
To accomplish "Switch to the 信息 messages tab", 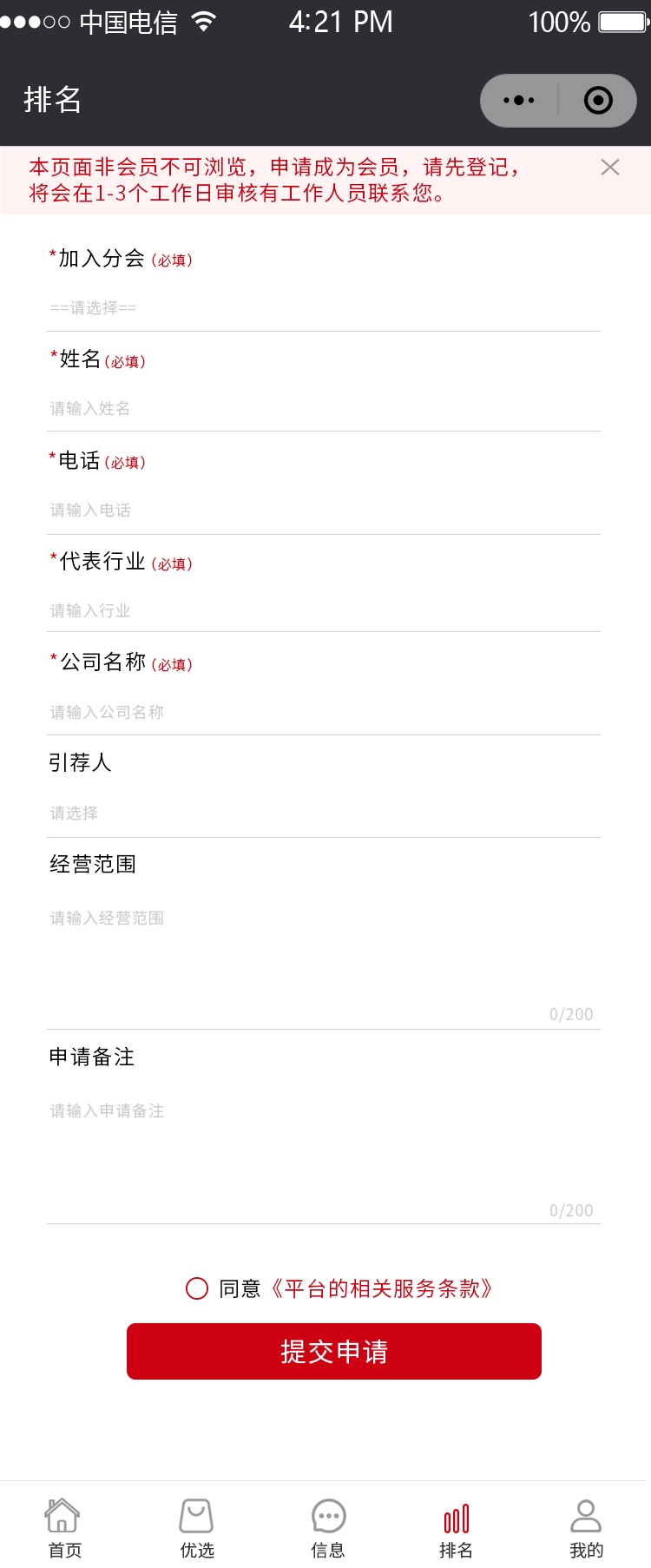I will coord(328,1529).
